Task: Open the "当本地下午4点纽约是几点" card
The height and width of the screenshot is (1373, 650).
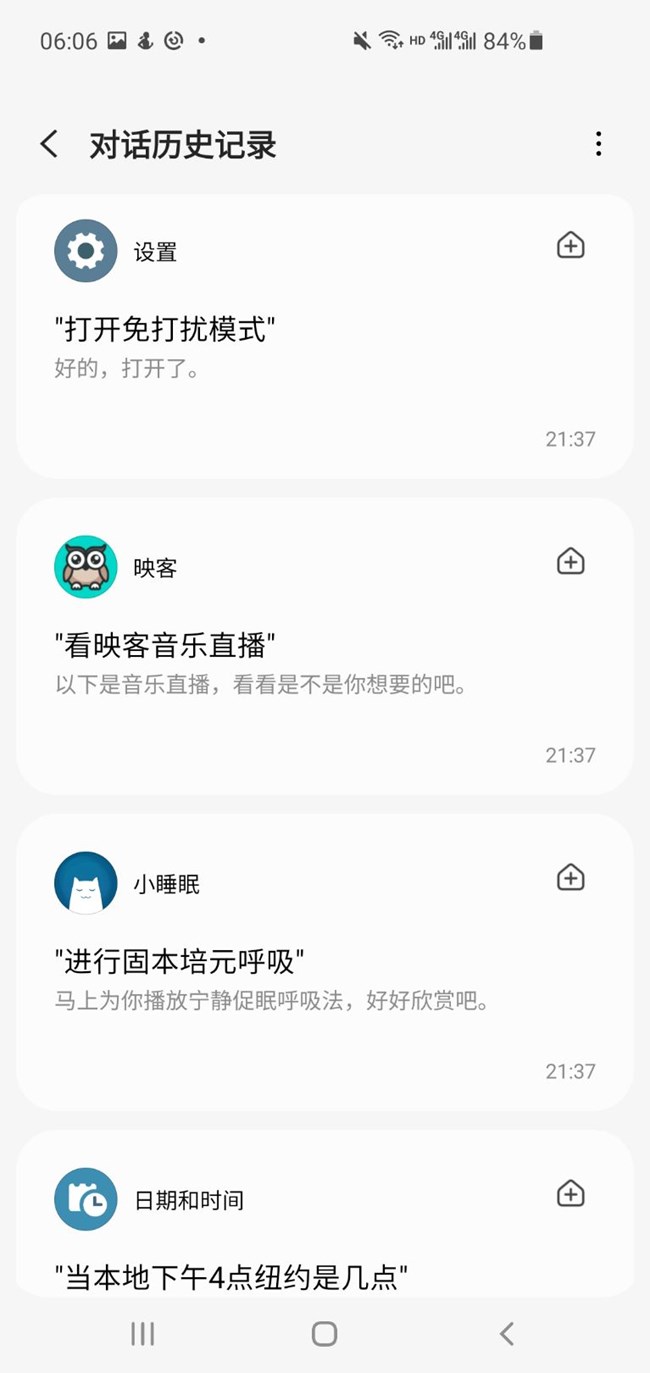Action: click(x=325, y=1213)
